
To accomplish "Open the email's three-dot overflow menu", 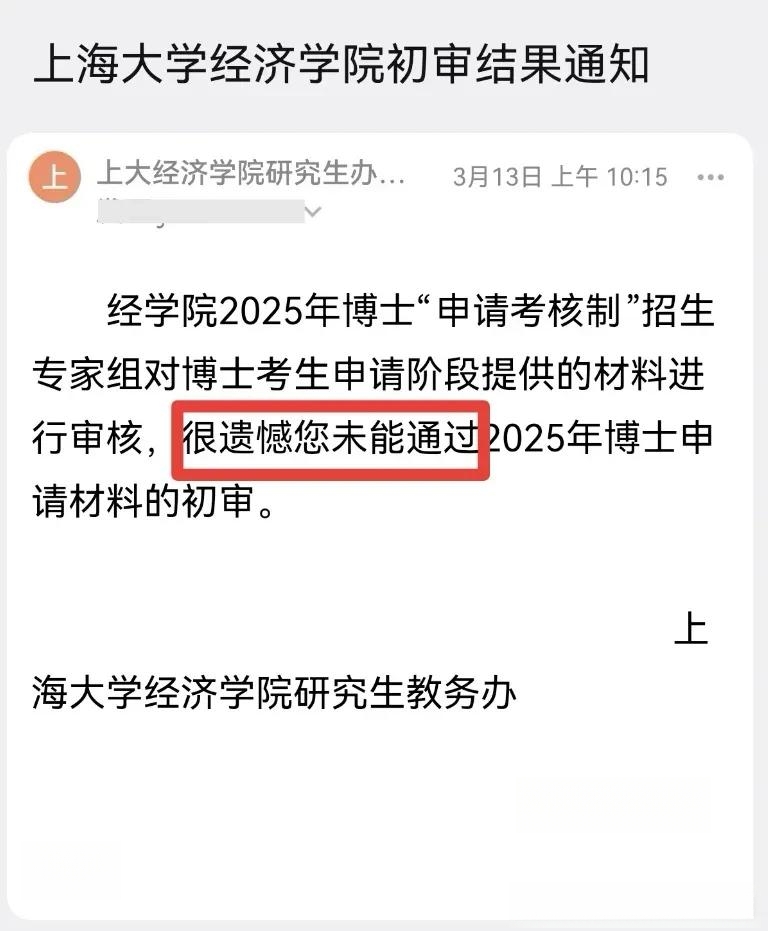I will [710, 177].
